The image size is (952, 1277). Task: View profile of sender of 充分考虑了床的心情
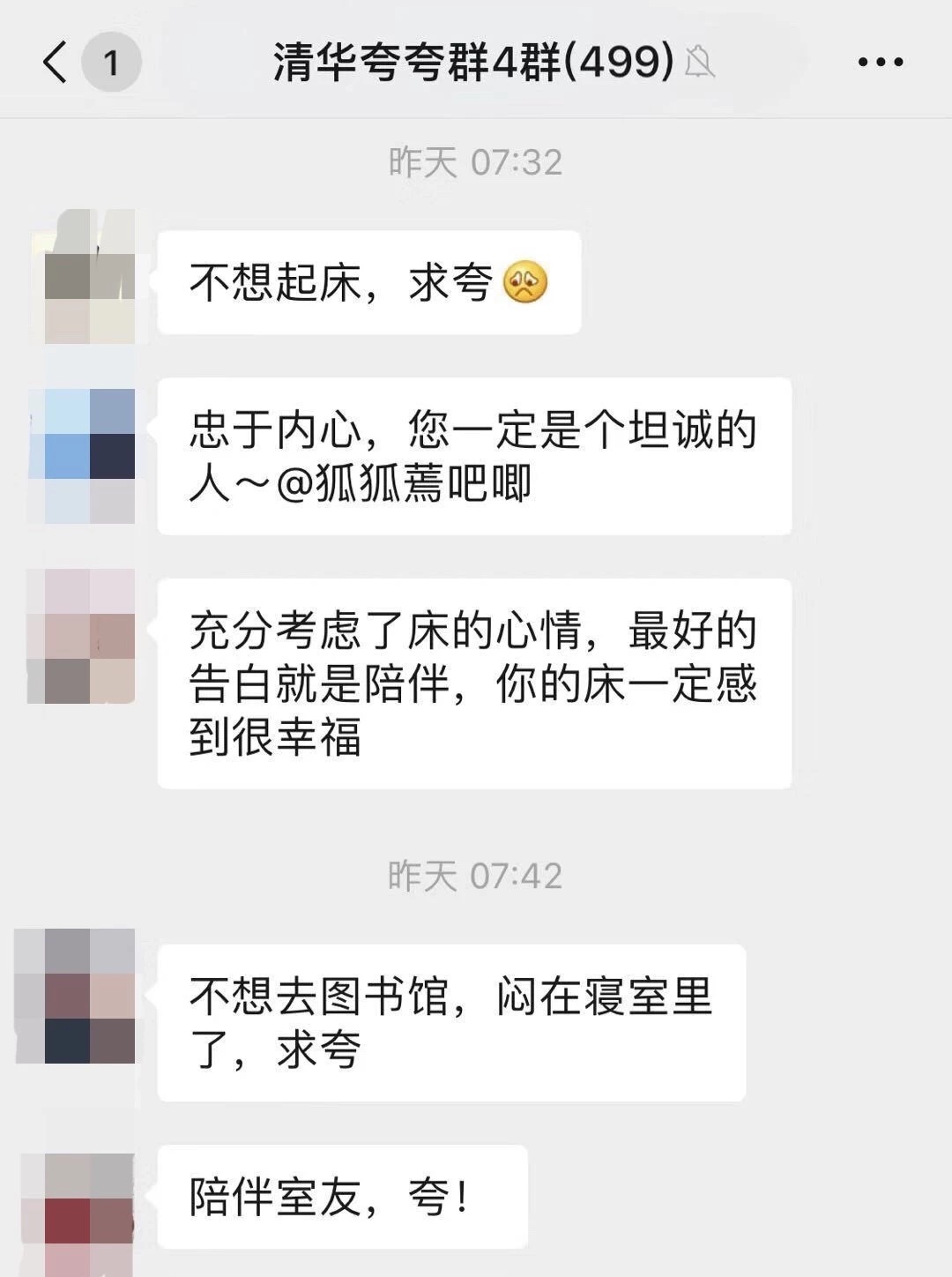click(x=81, y=636)
